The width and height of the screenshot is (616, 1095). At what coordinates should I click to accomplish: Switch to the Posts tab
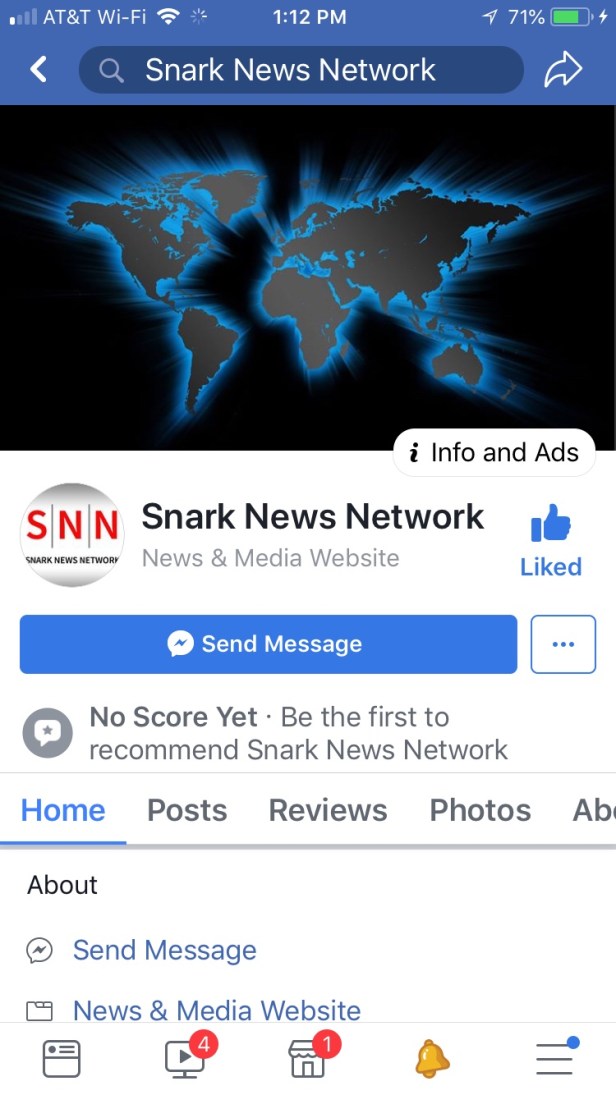coord(187,810)
